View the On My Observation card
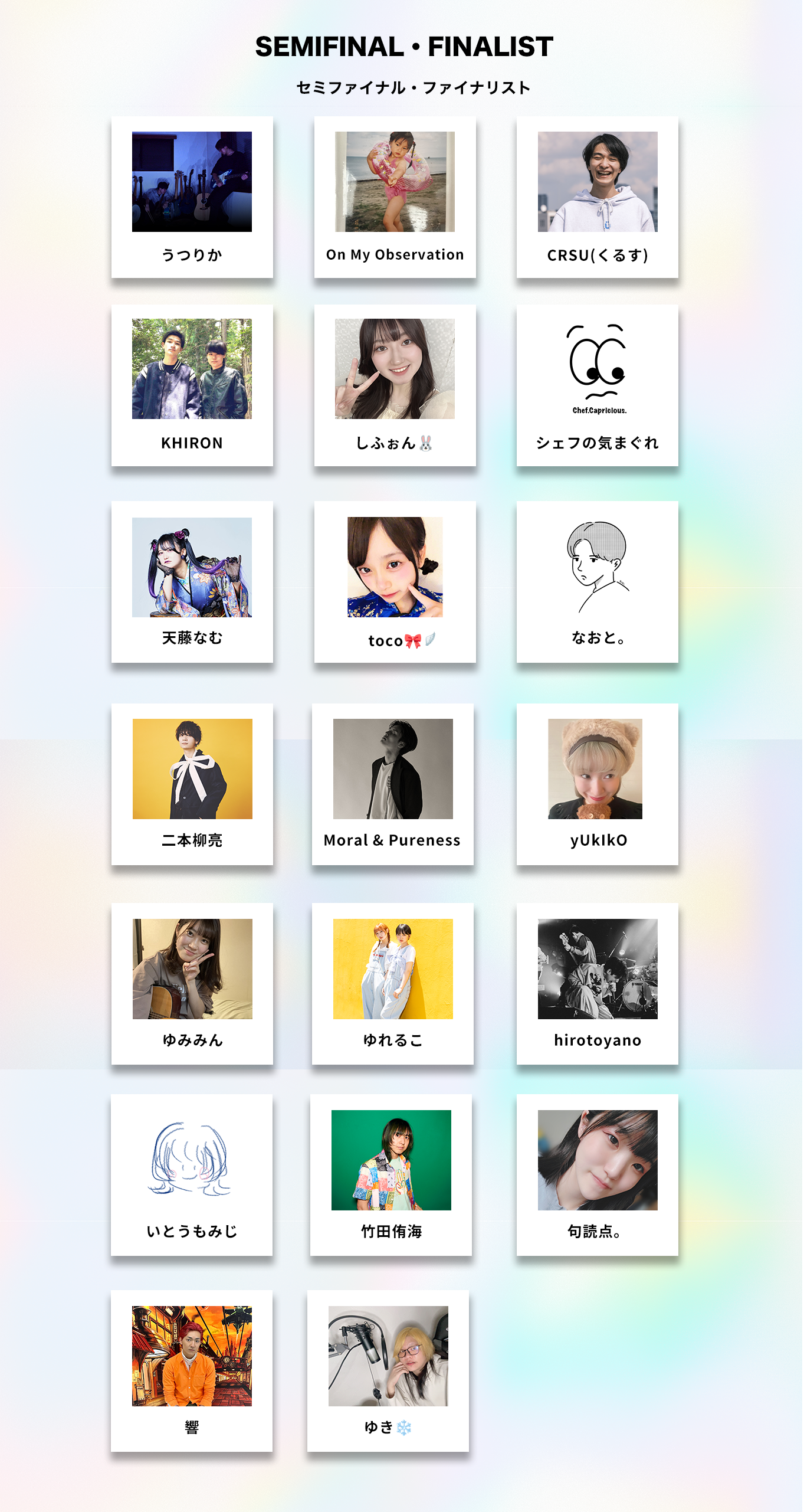The width and height of the screenshot is (804, 1512). pos(395,197)
